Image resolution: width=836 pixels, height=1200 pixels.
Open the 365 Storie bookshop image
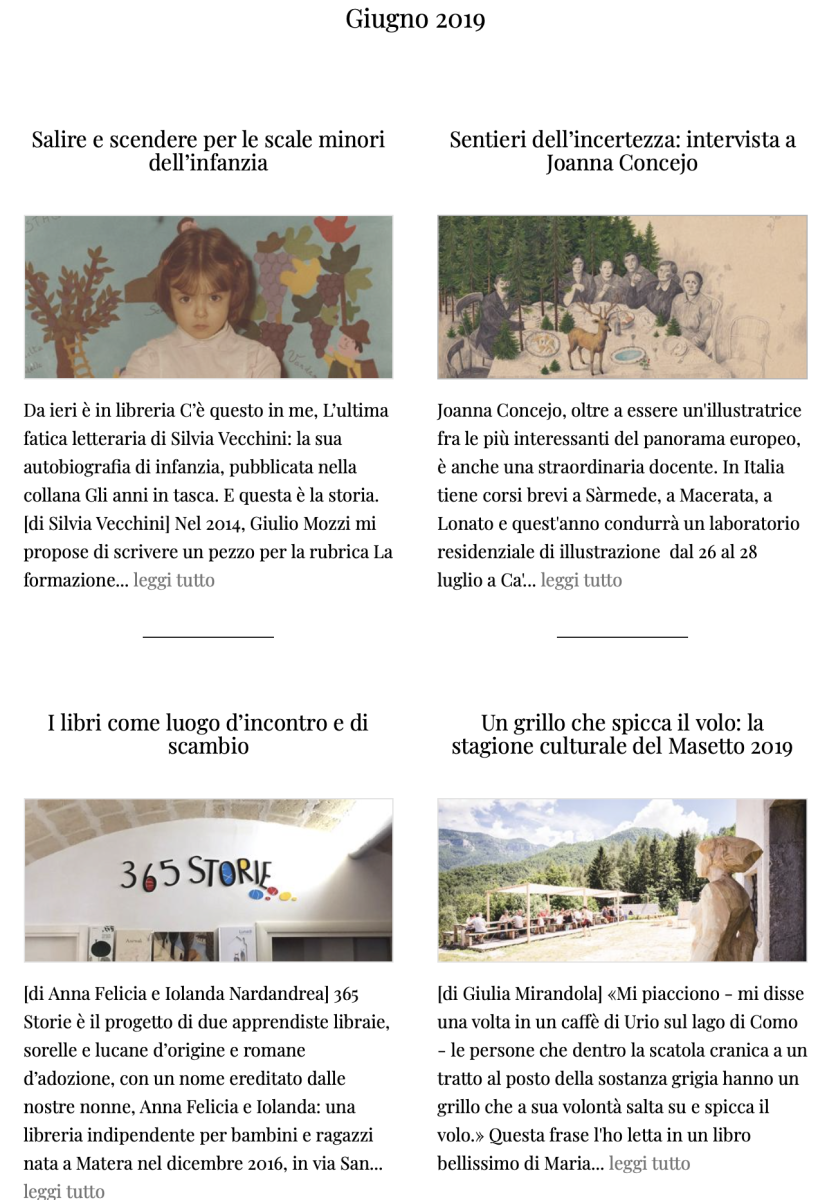click(208, 880)
